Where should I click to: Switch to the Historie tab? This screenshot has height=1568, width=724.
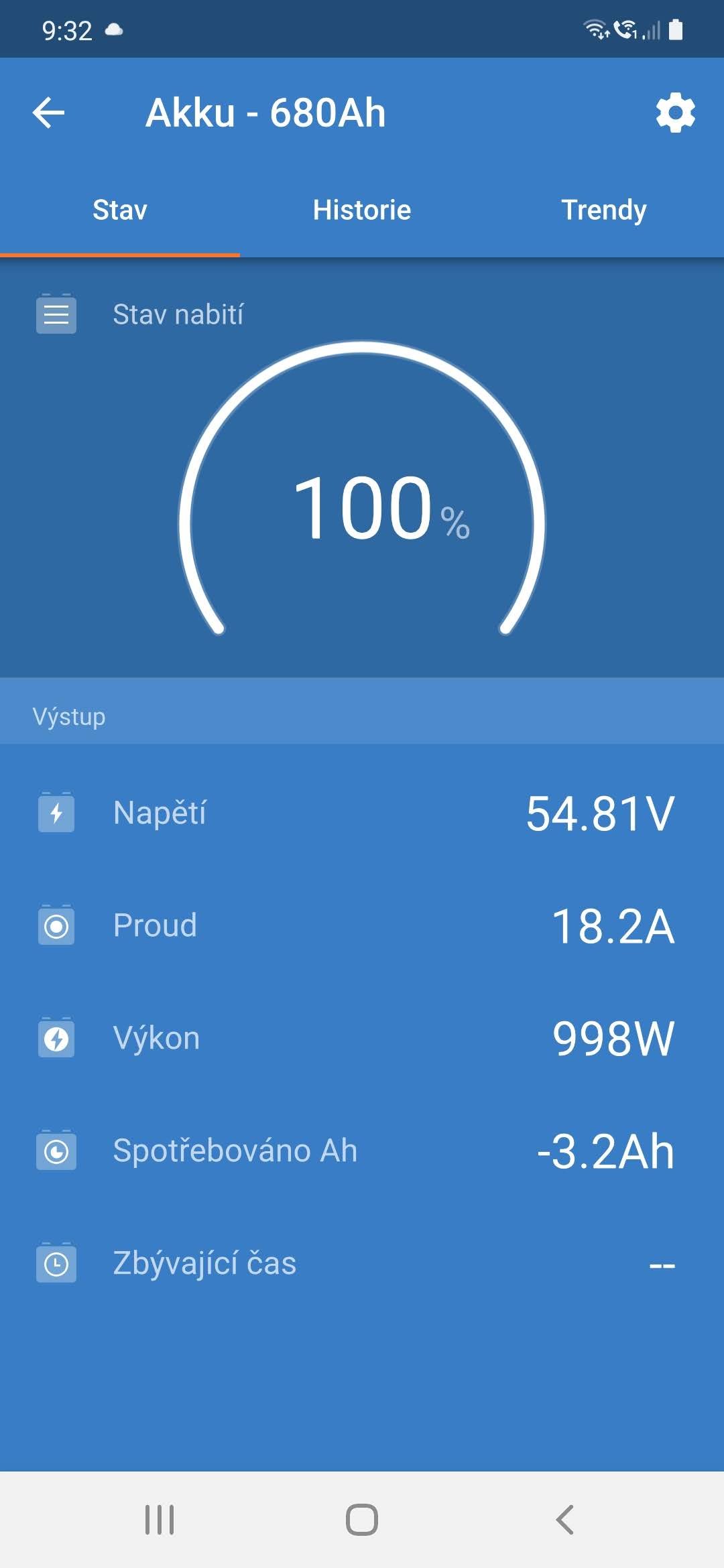point(361,210)
